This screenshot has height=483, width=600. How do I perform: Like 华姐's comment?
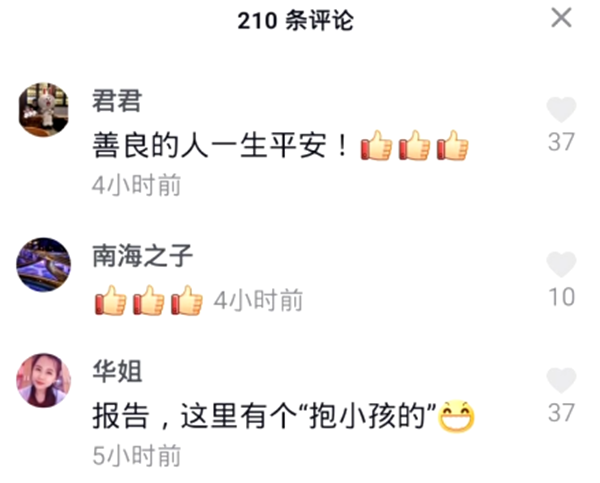[561, 381]
